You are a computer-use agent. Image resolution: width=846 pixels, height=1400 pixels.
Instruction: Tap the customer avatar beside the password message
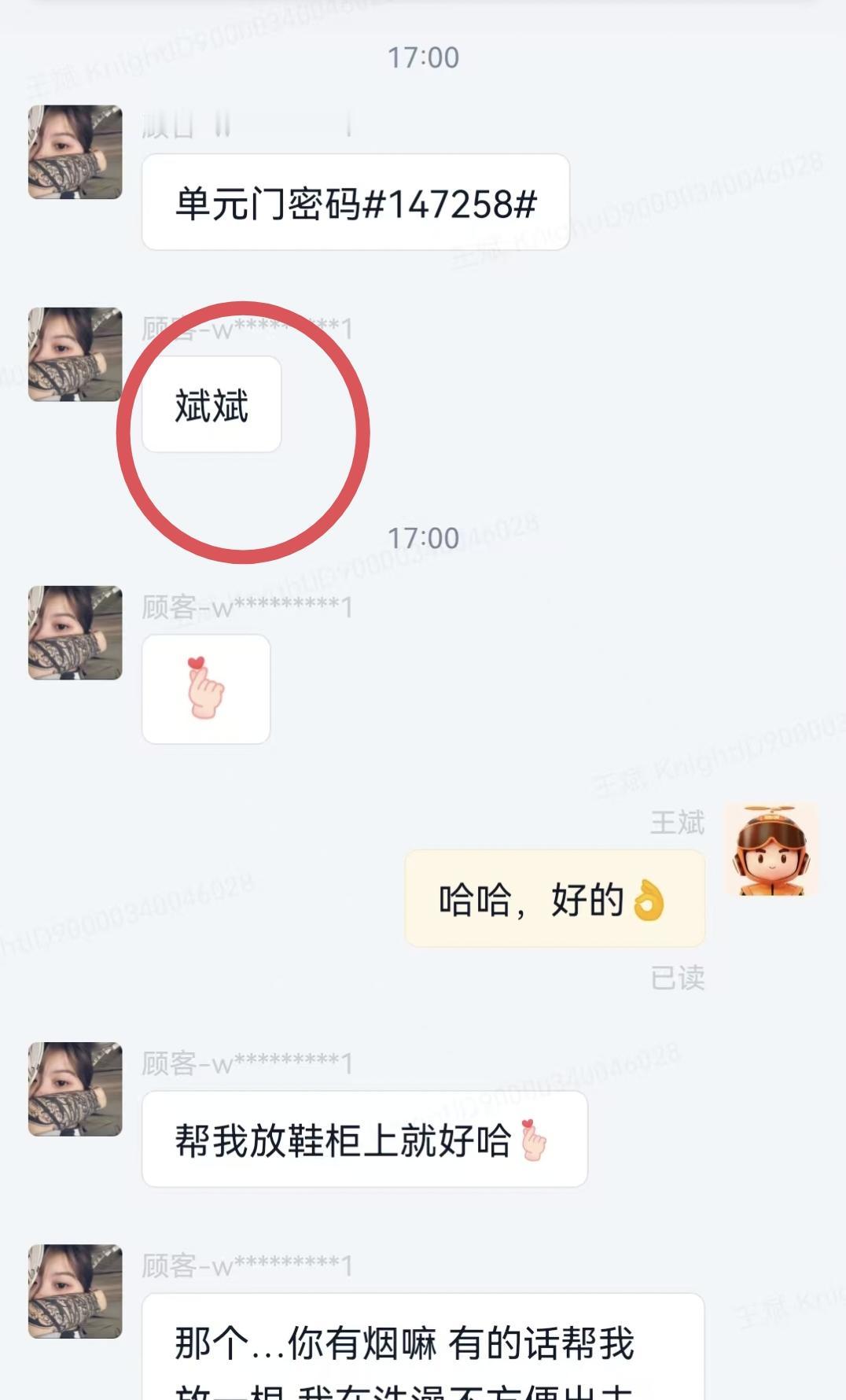pos(75,153)
